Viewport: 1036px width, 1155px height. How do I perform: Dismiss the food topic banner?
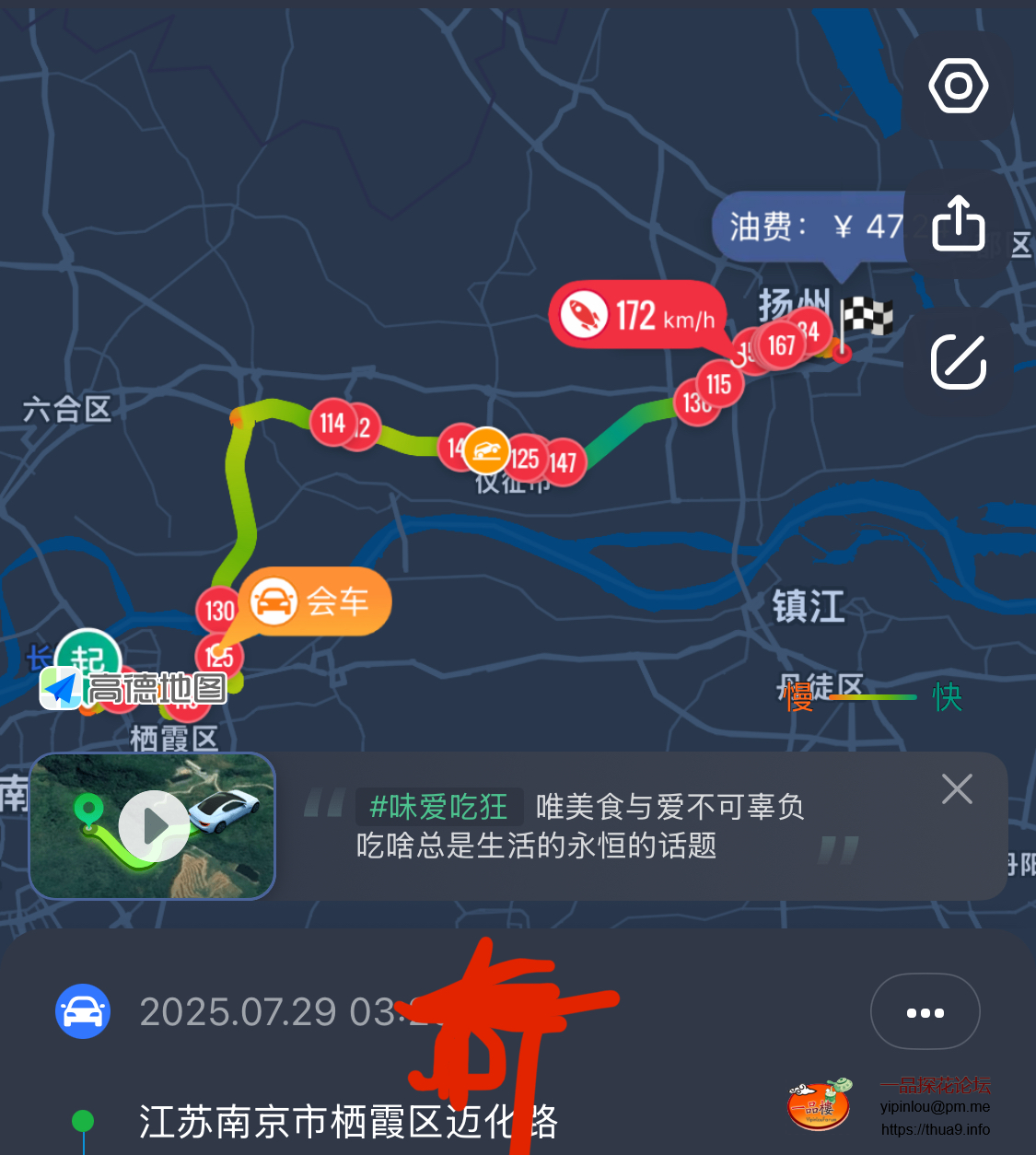957,789
